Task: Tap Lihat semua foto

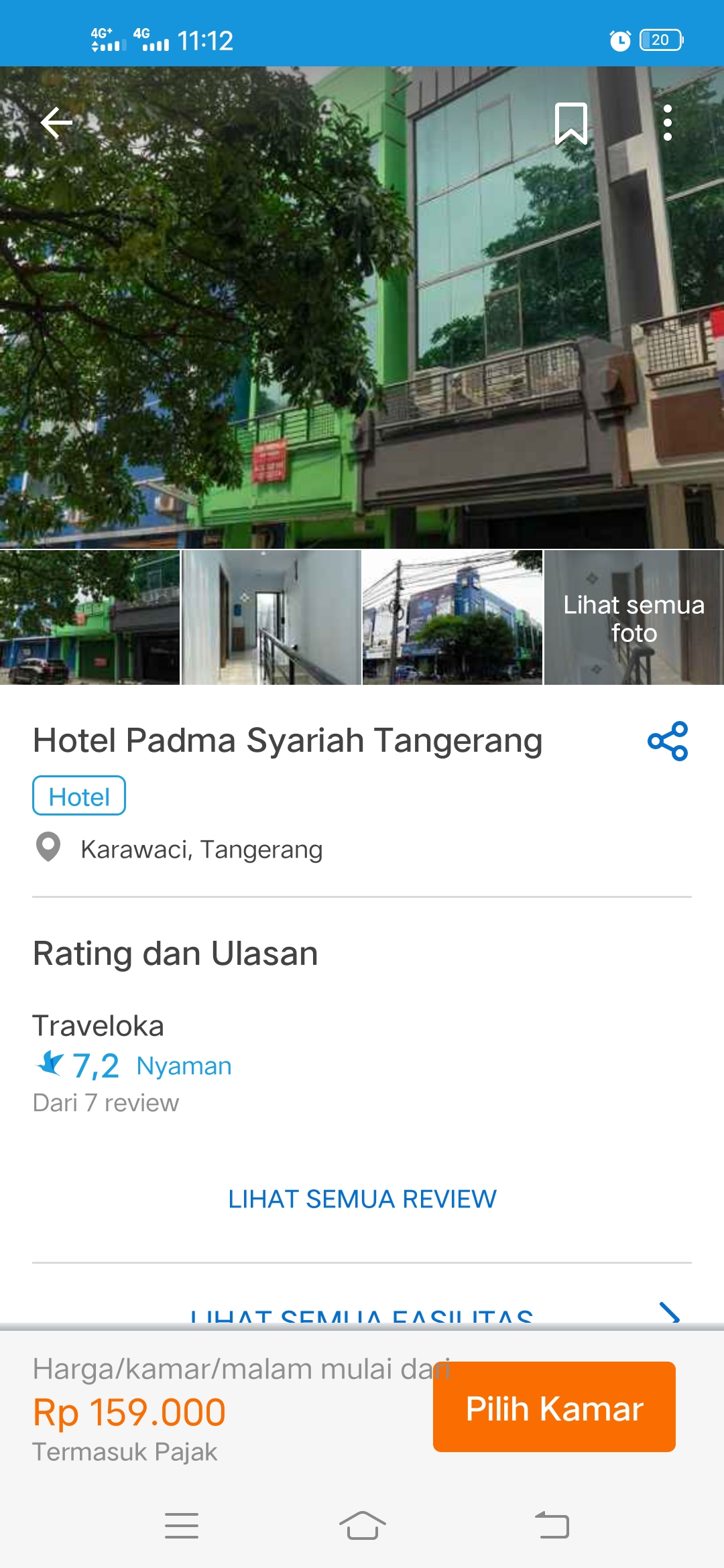Action: pos(634,617)
